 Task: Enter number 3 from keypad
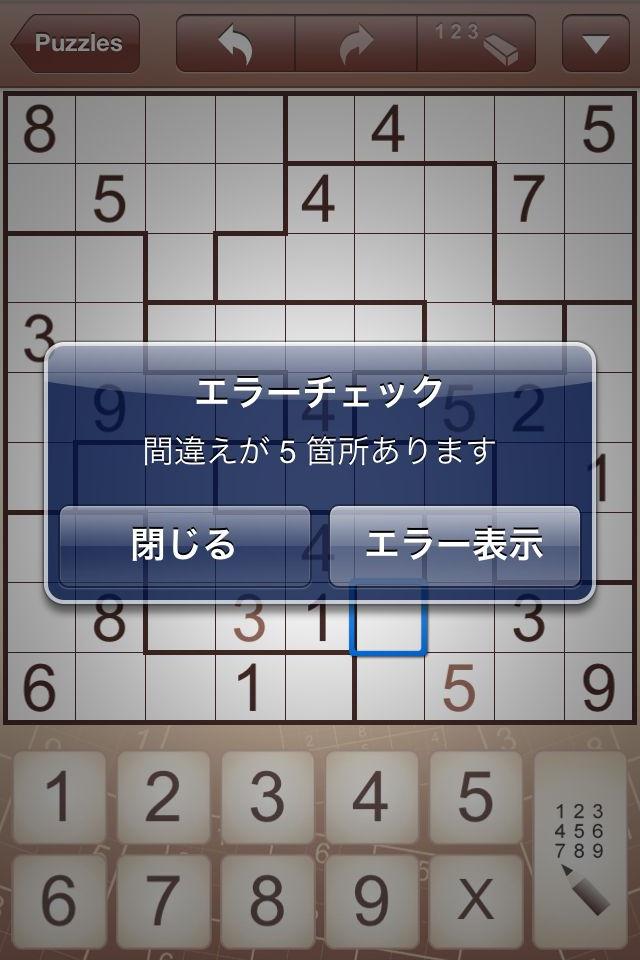267,797
